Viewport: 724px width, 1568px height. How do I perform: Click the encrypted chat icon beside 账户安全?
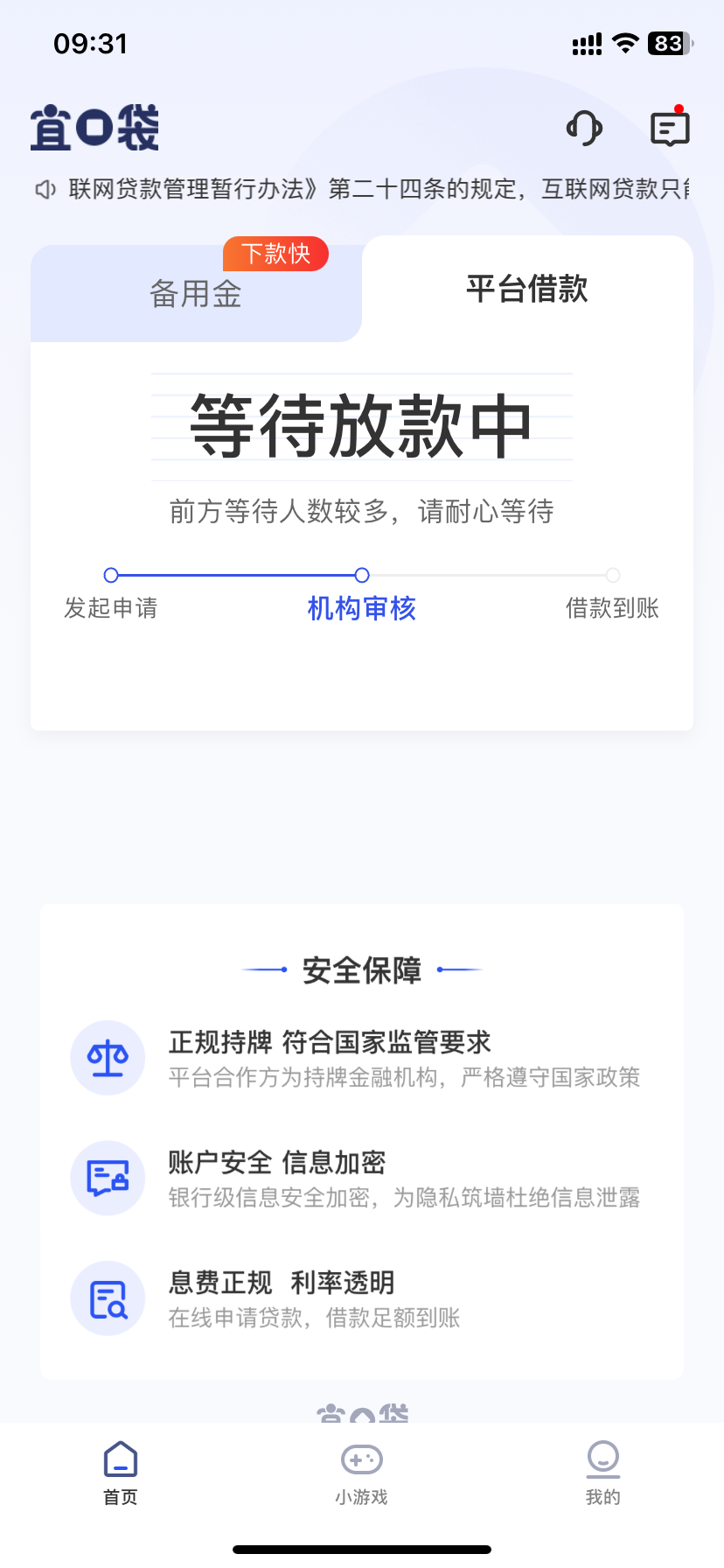pyautogui.click(x=108, y=1178)
